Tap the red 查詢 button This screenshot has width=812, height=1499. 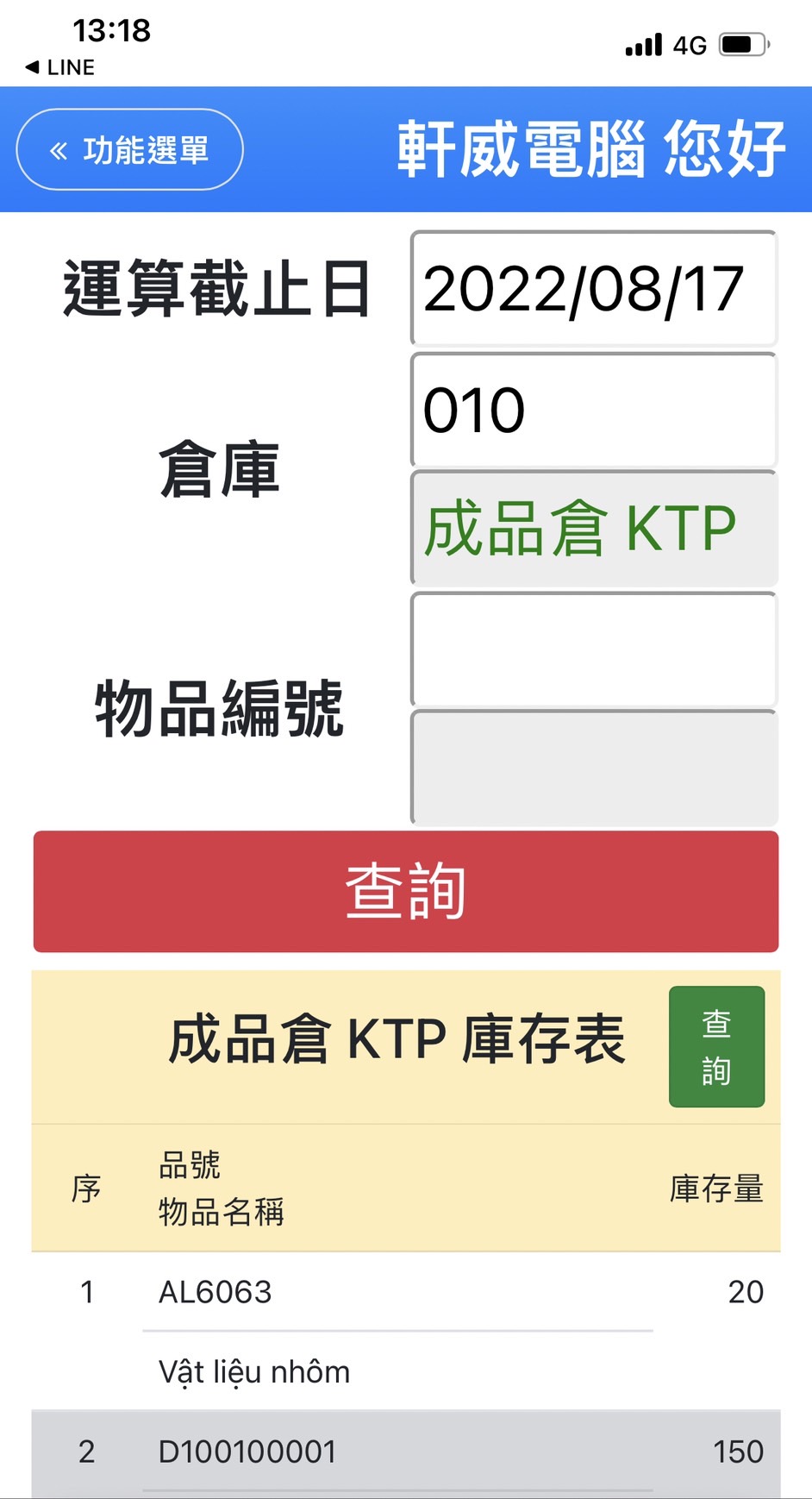point(406,891)
